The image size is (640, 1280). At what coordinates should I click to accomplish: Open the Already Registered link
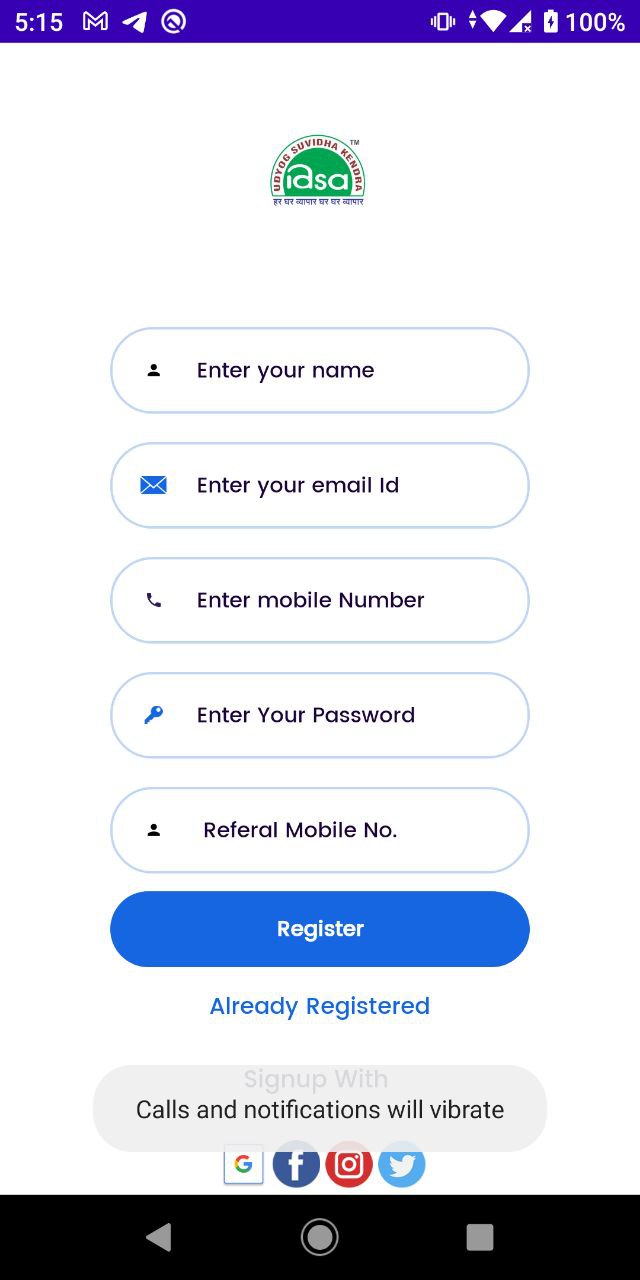(x=319, y=1006)
